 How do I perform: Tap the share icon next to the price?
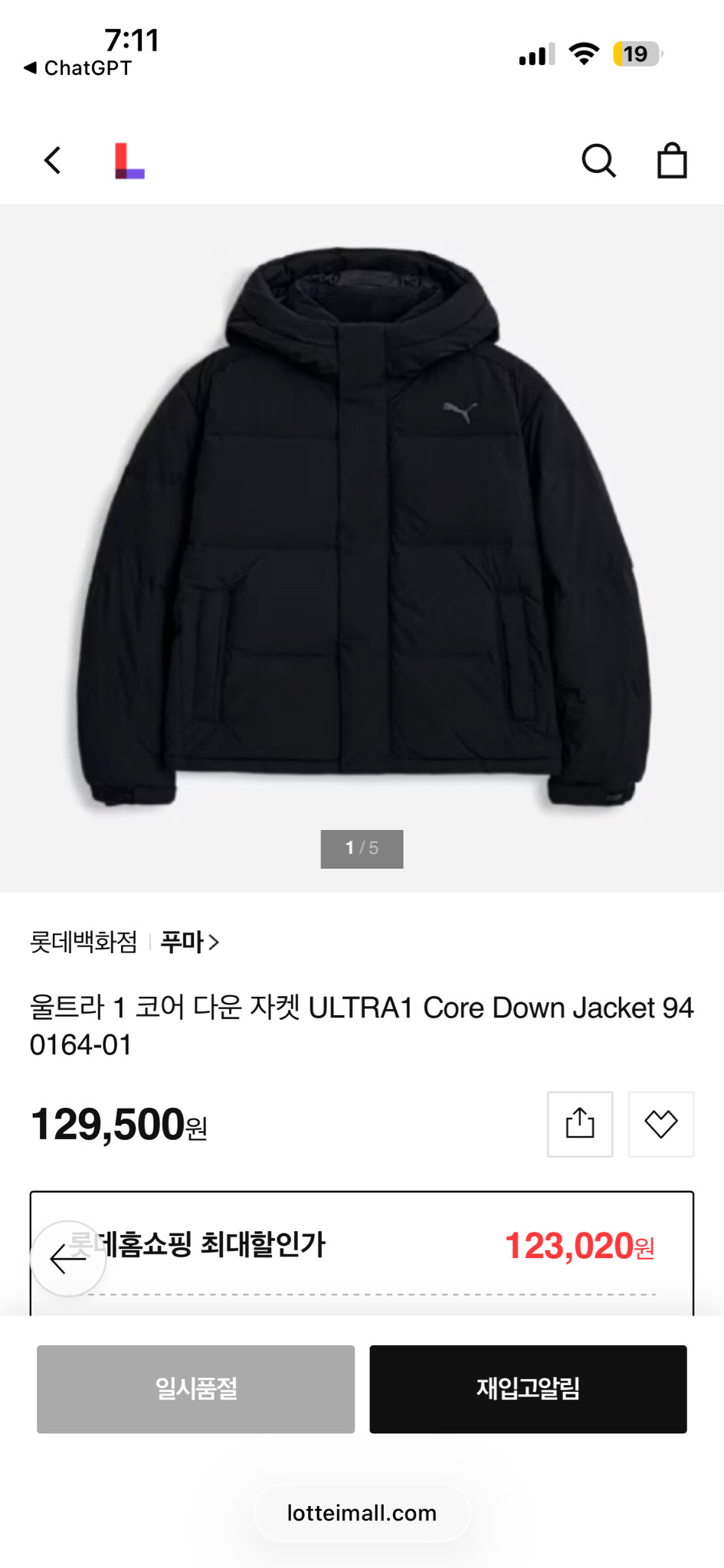579,1123
